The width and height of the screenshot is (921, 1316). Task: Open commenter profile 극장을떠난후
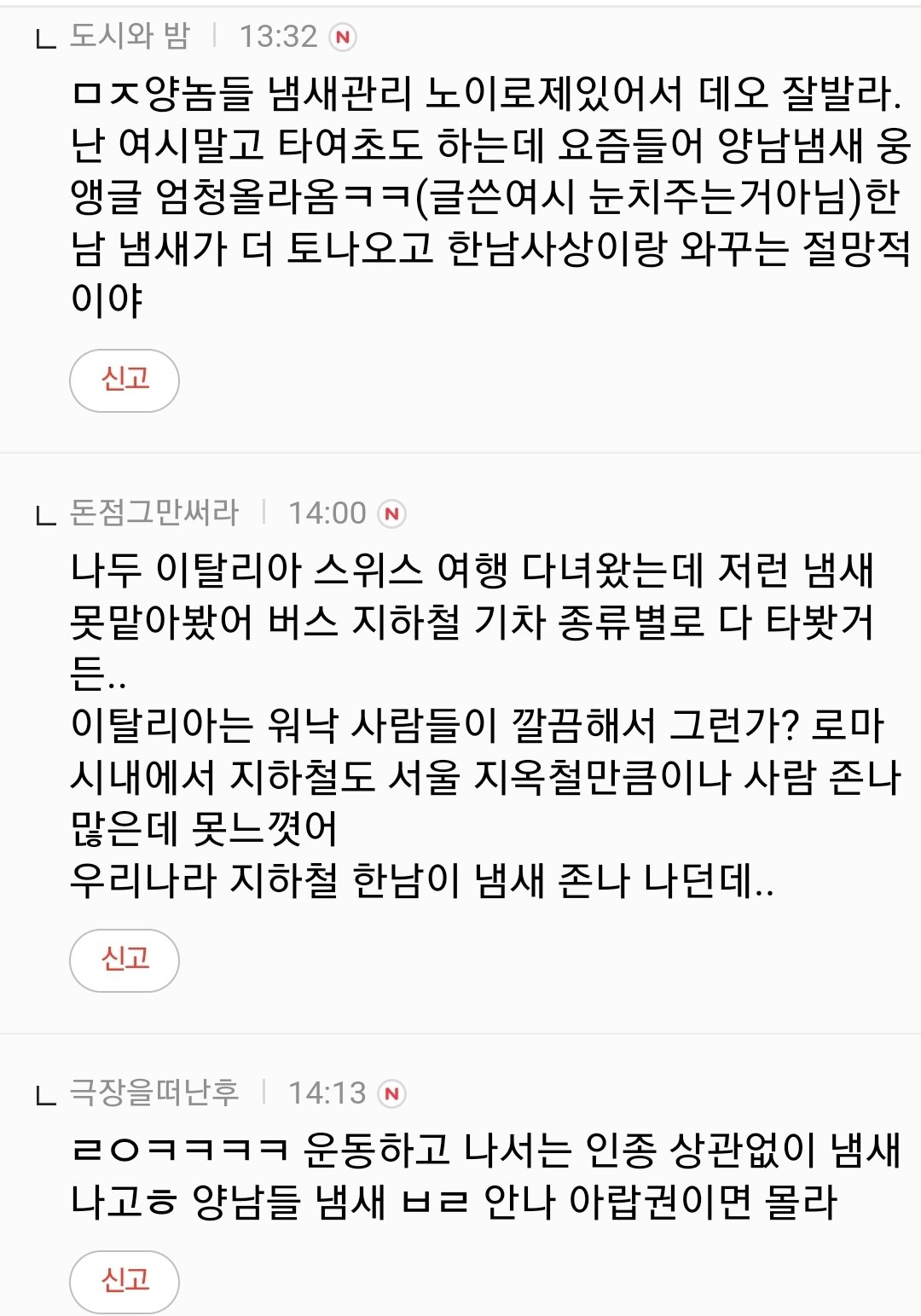point(154,1093)
